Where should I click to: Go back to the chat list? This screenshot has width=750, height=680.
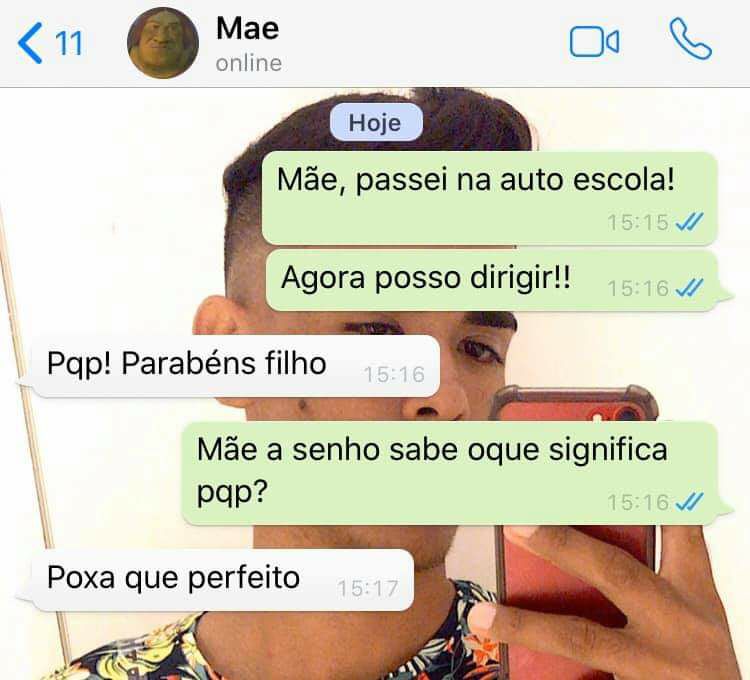coord(50,43)
